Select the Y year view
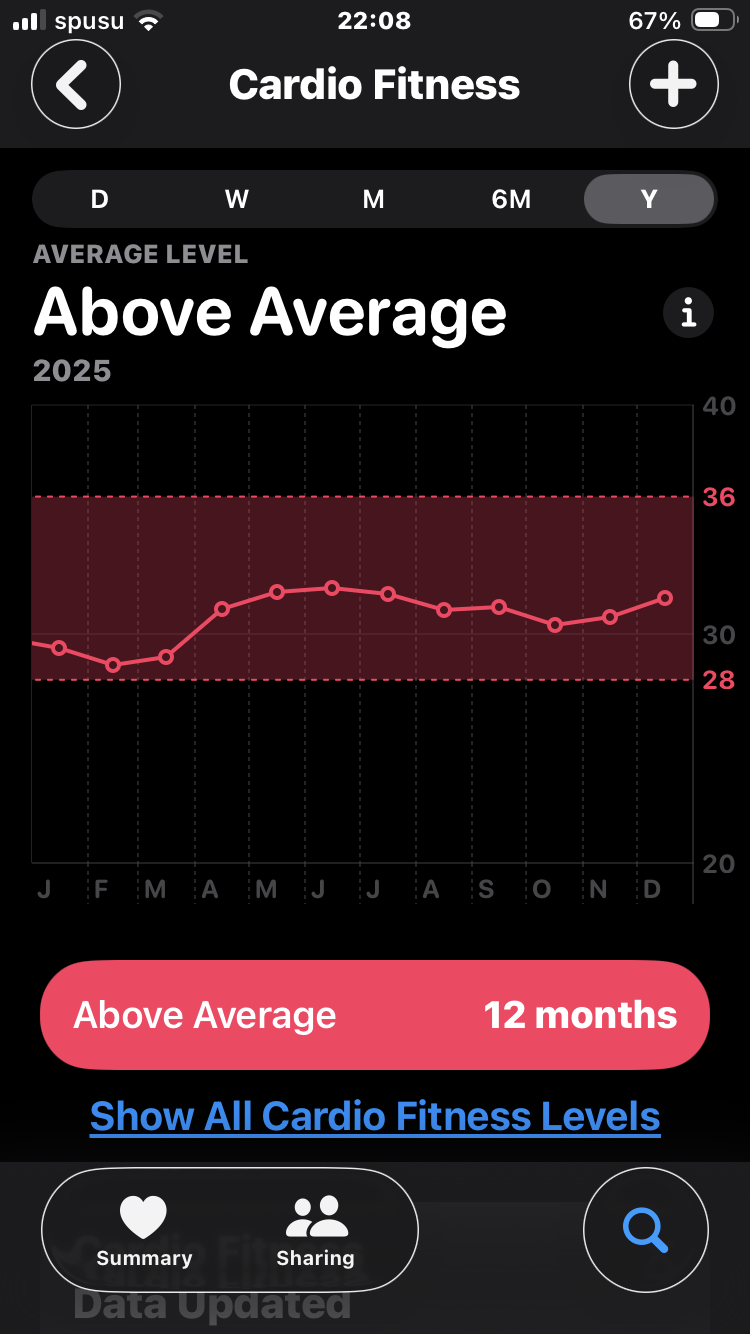This screenshot has width=750, height=1334. tap(649, 199)
